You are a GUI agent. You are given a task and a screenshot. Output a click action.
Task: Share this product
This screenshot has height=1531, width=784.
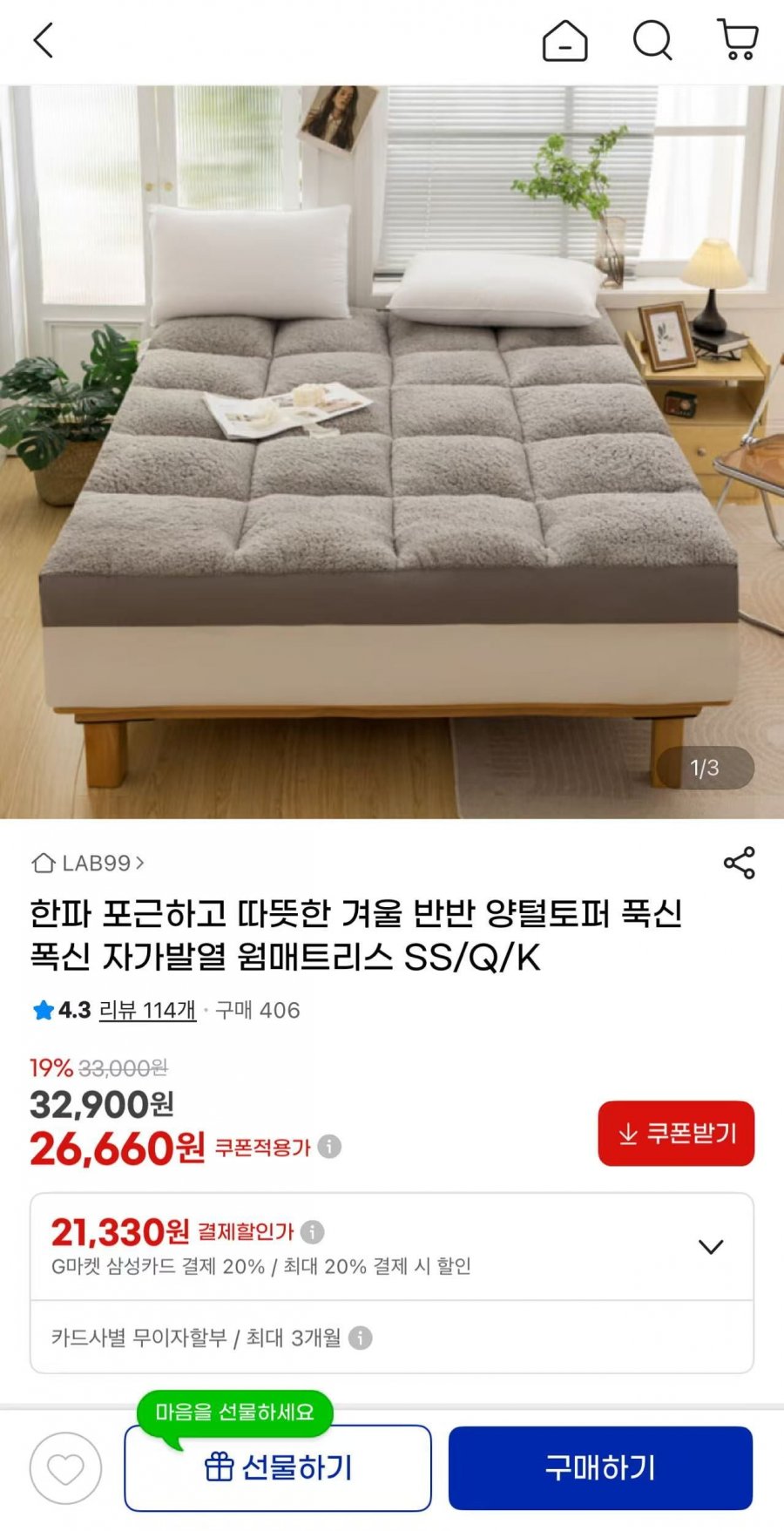(739, 863)
